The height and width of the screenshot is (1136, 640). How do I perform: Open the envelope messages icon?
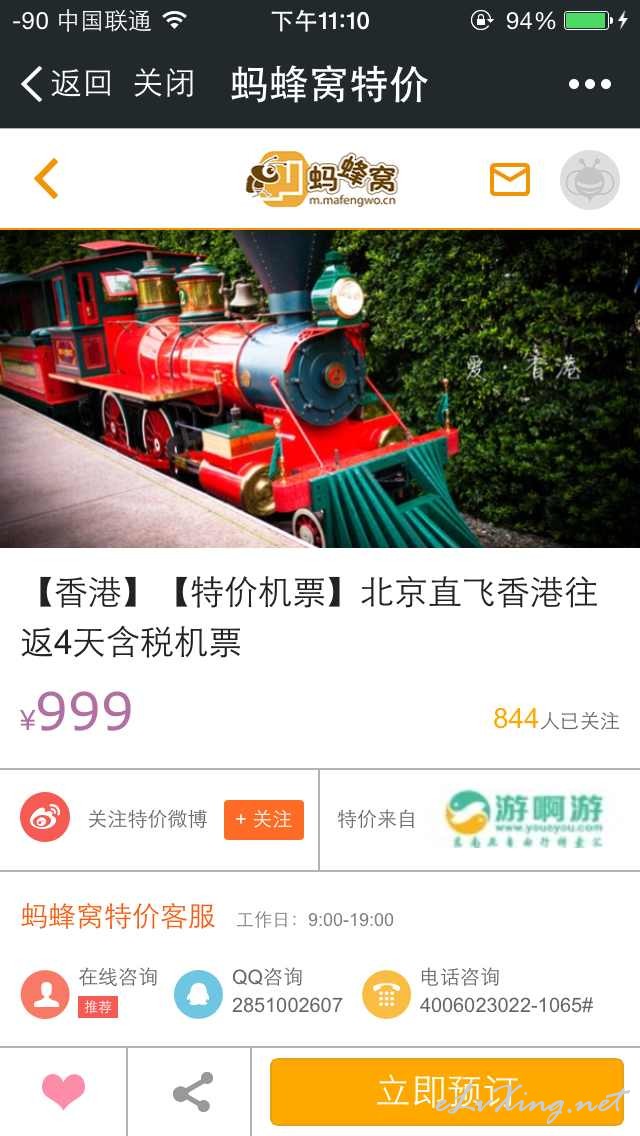click(510, 179)
